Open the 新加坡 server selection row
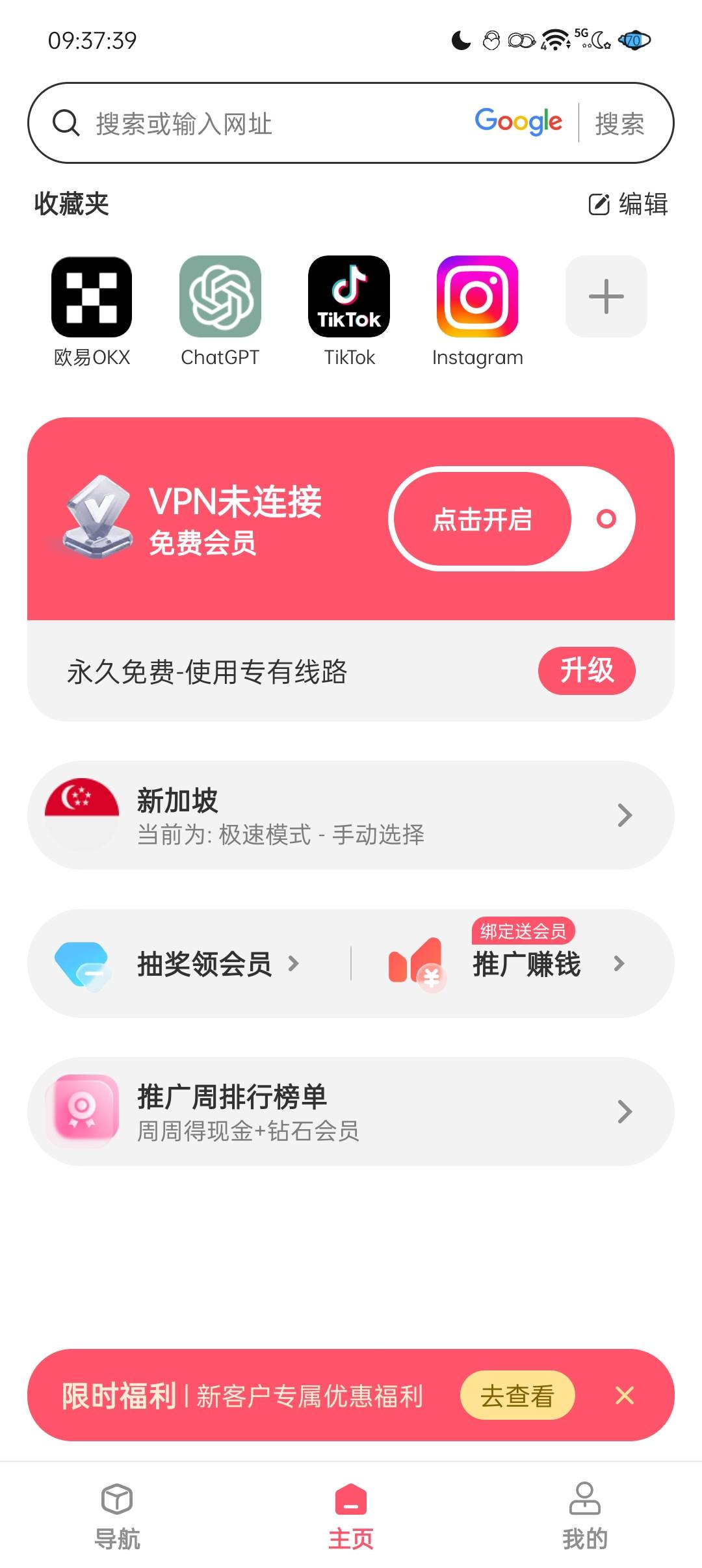The height and width of the screenshot is (1568, 702). [351, 815]
